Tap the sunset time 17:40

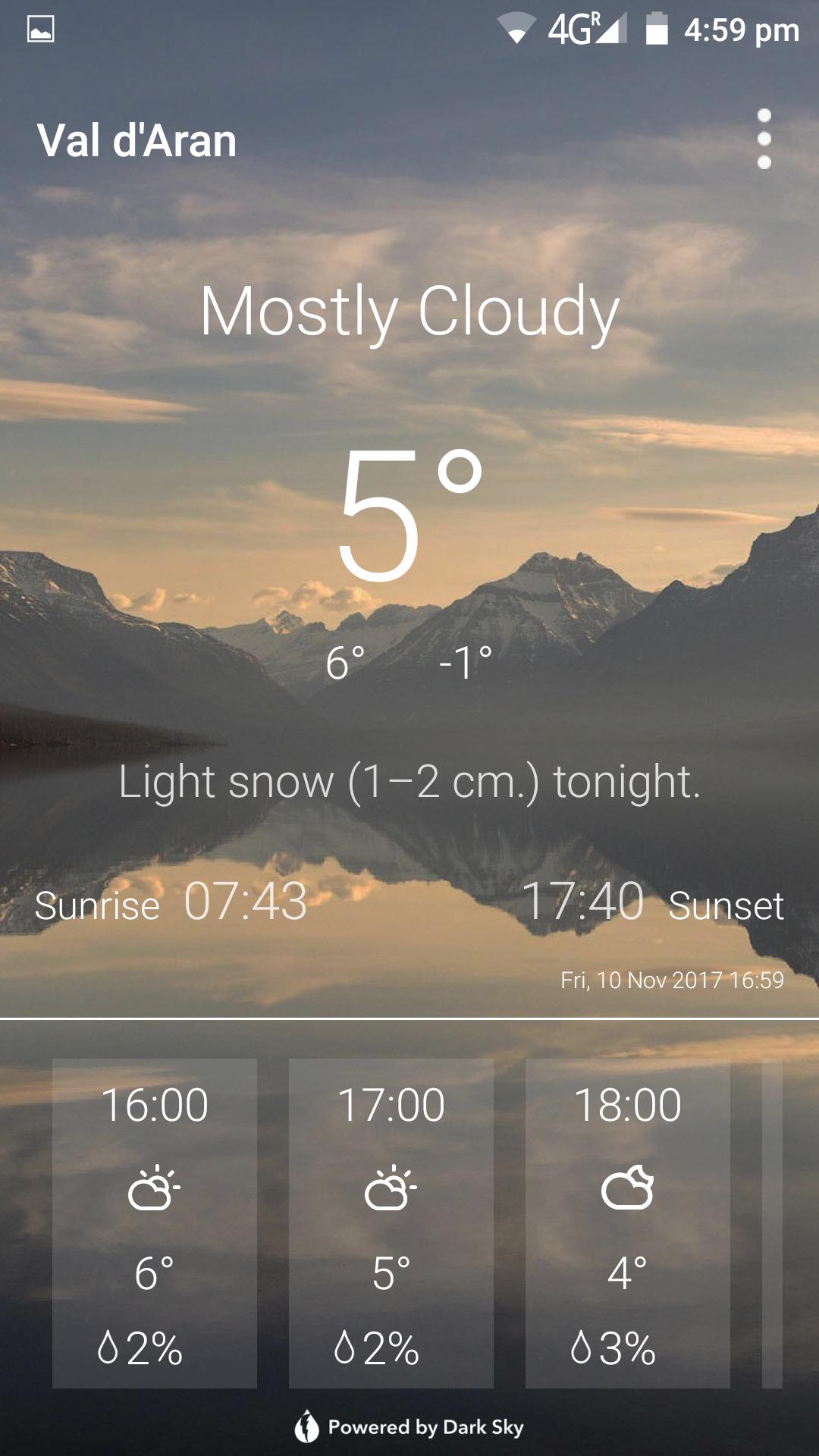[584, 902]
